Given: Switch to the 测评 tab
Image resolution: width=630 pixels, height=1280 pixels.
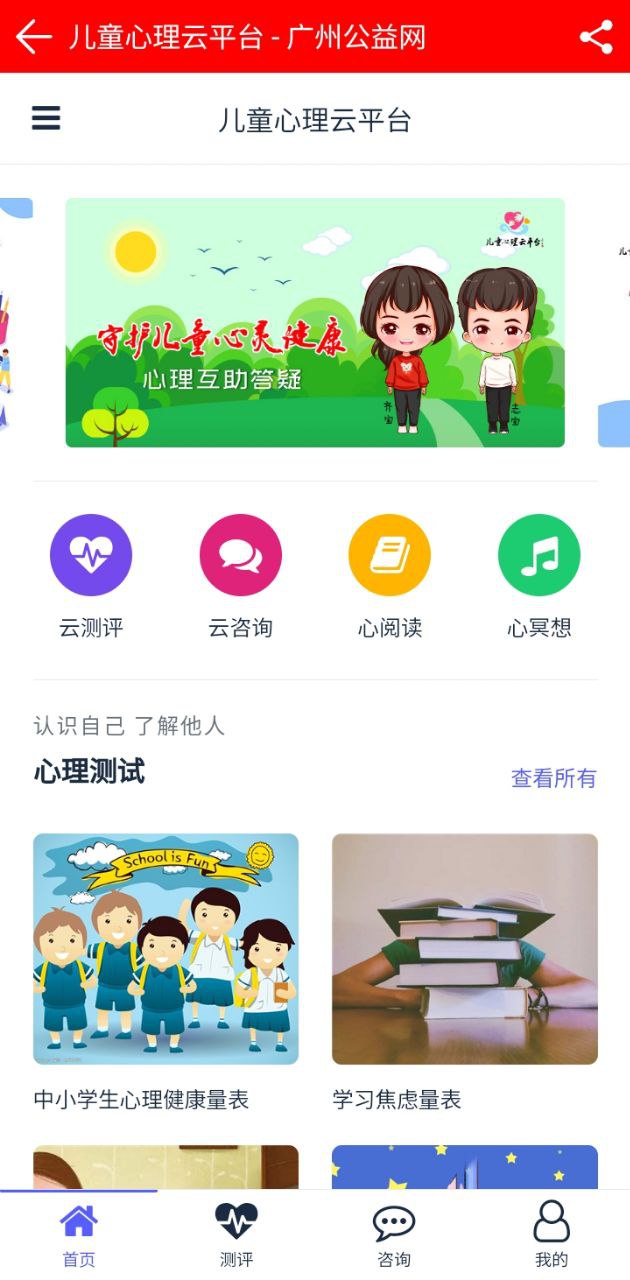Looking at the screenshot, I should pos(236,1235).
